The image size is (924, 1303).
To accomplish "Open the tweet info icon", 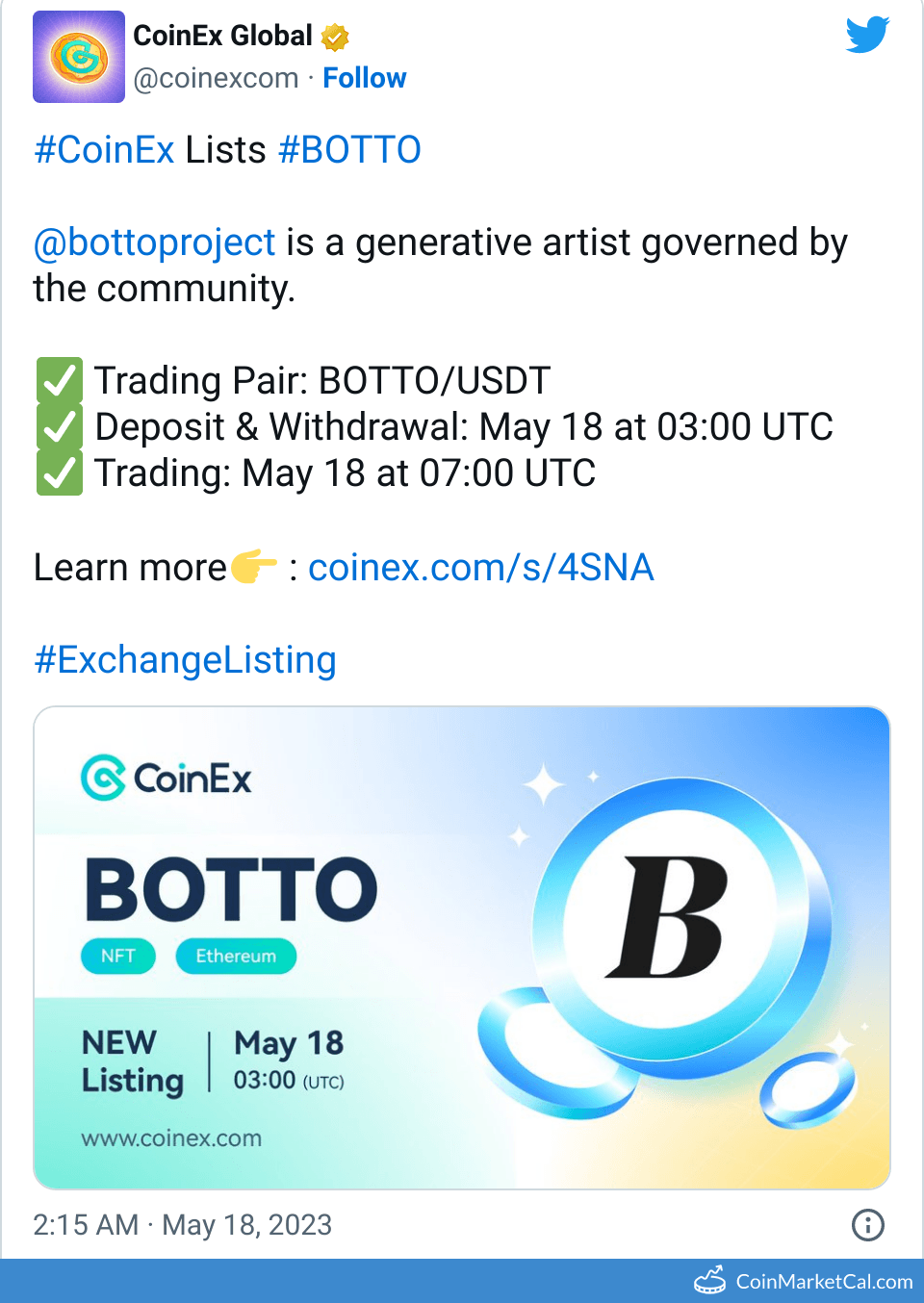I will pos(867,1224).
